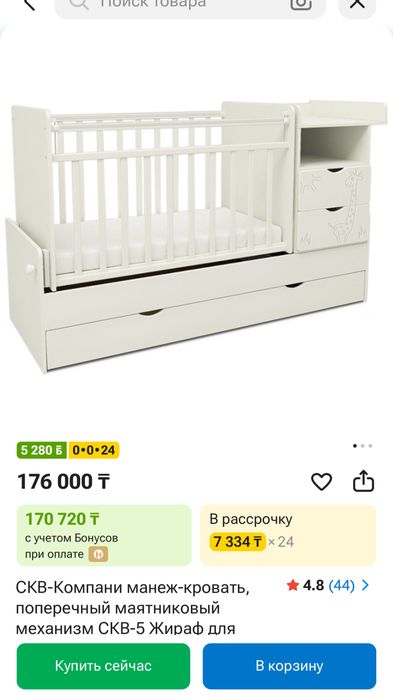This screenshot has height=698, width=393.
Task: Search by photo with the camera icon
Action: [301, 4]
